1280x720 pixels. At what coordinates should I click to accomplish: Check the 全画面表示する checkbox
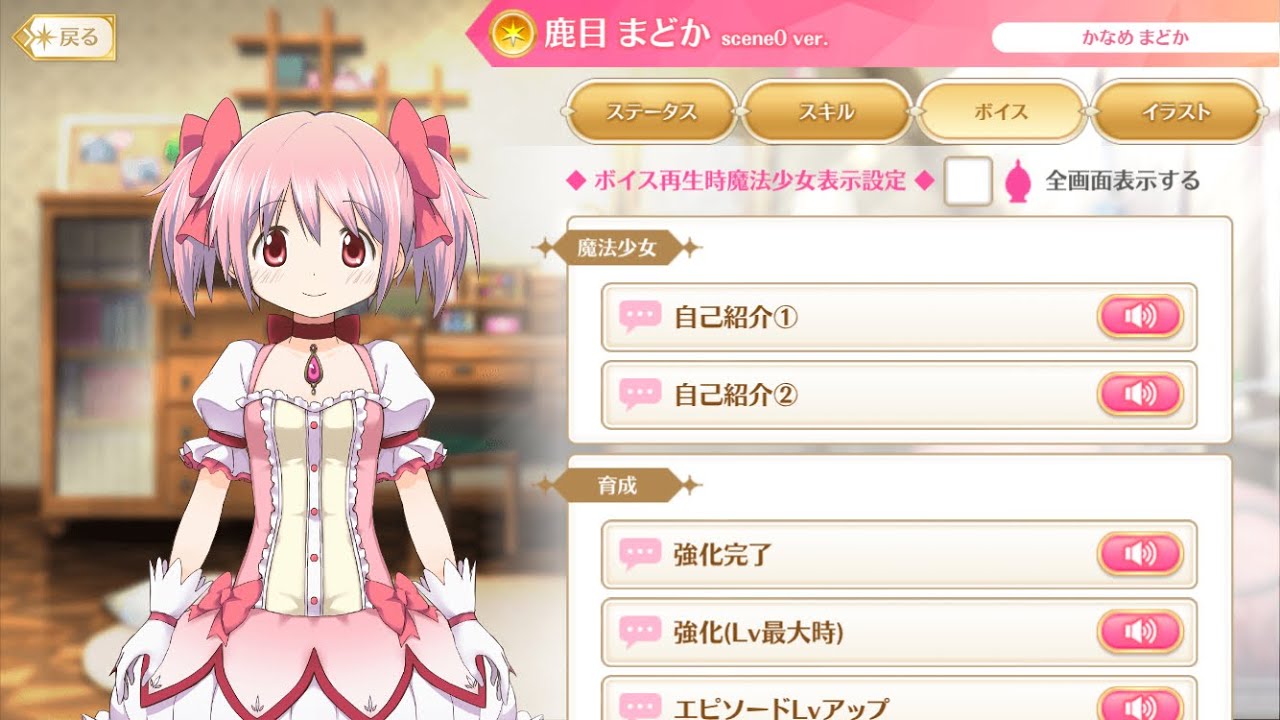click(x=968, y=181)
